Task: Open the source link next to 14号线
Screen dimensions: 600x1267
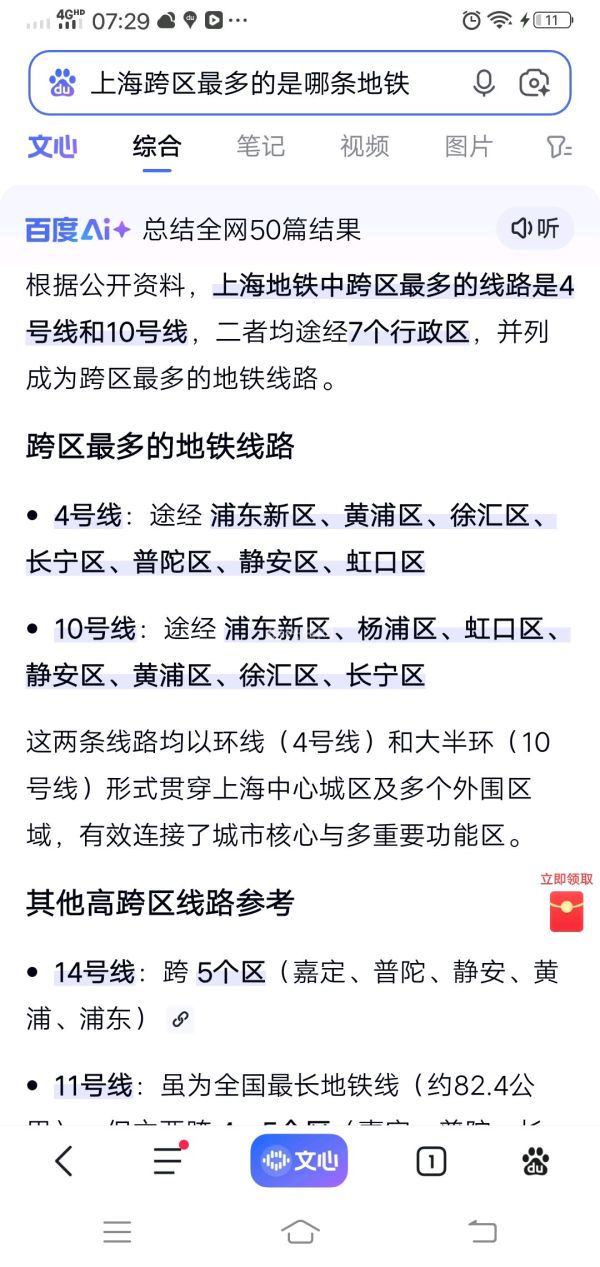Action: [x=180, y=1020]
